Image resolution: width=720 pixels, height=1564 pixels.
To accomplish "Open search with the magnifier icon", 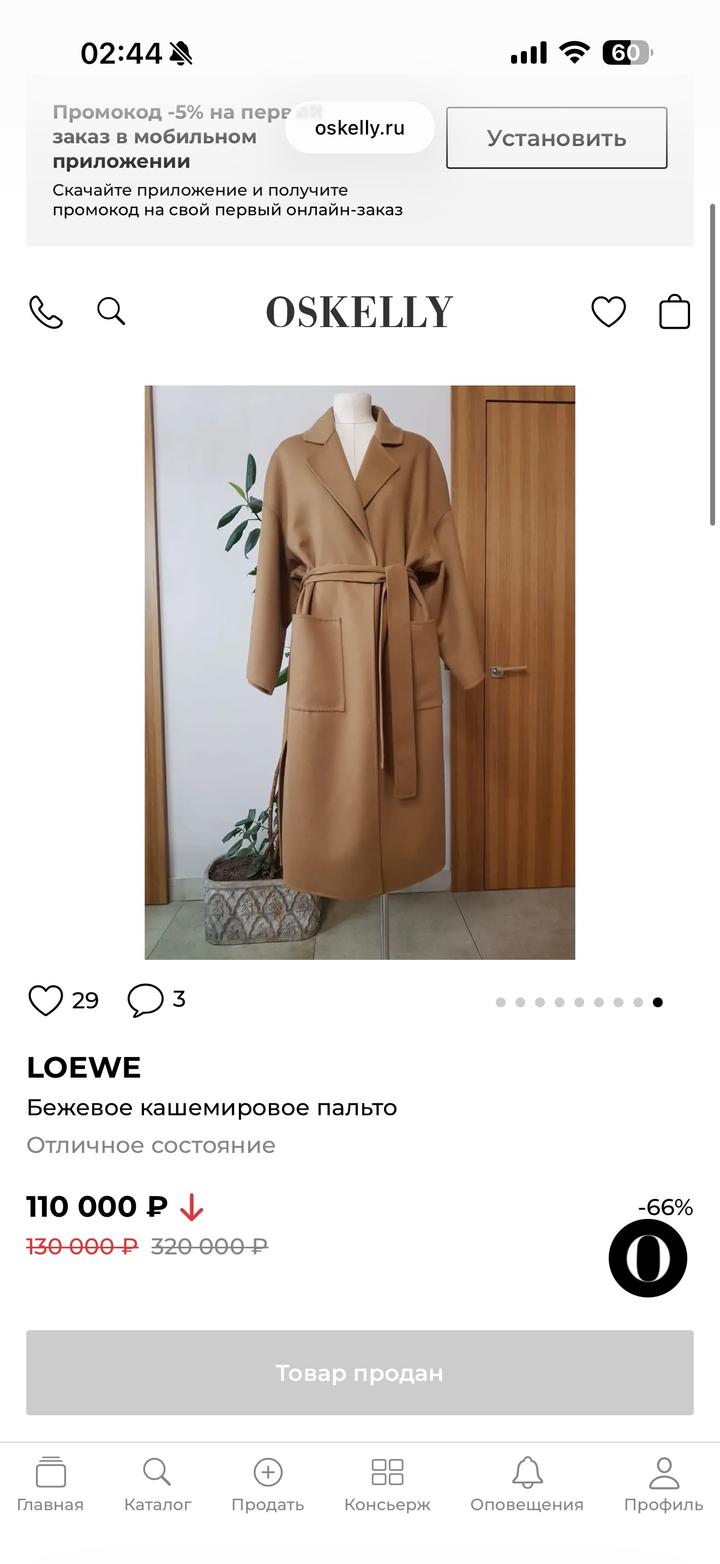I will tap(111, 311).
